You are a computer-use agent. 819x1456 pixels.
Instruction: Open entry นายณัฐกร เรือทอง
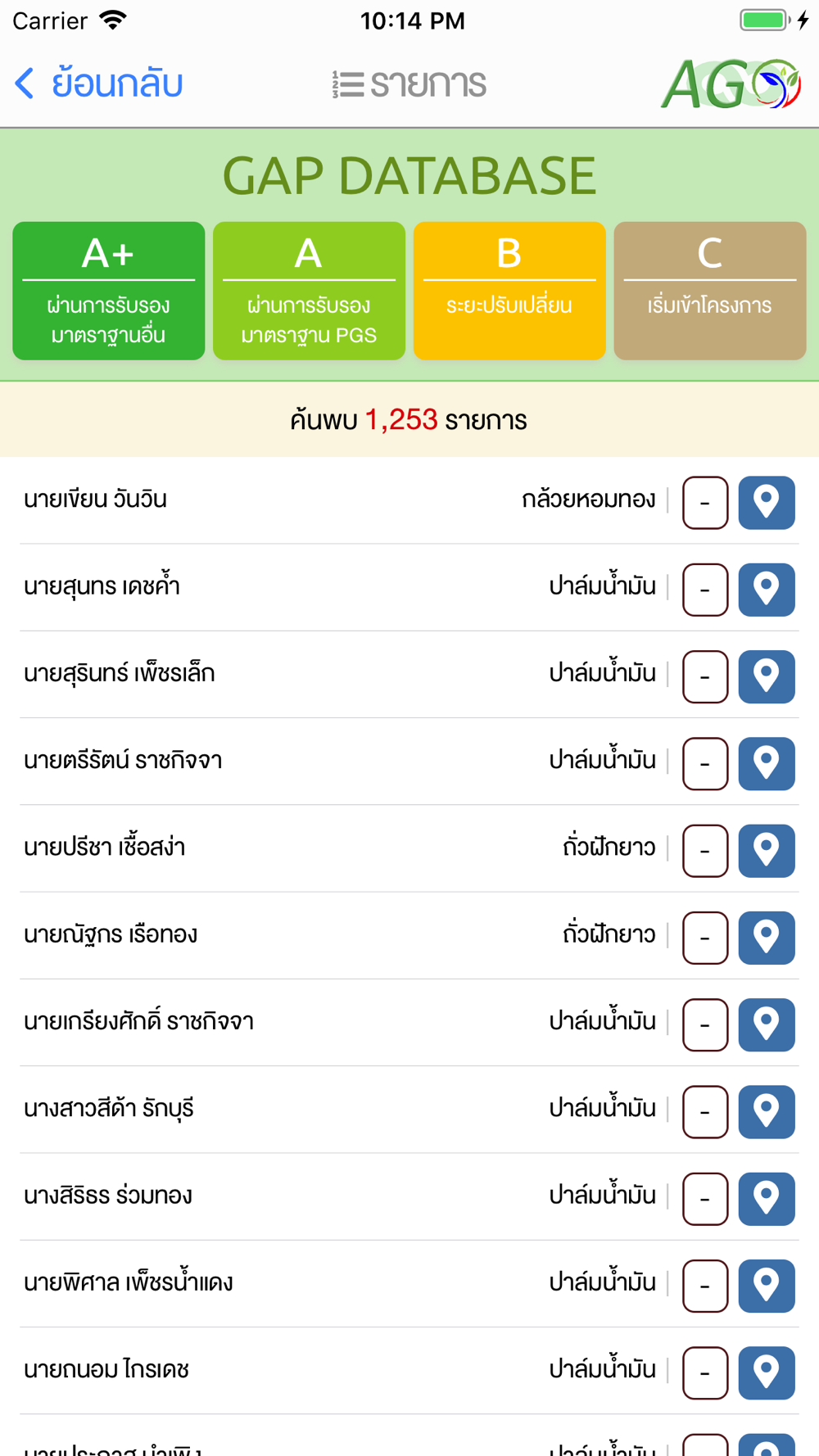[x=409, y=936]
